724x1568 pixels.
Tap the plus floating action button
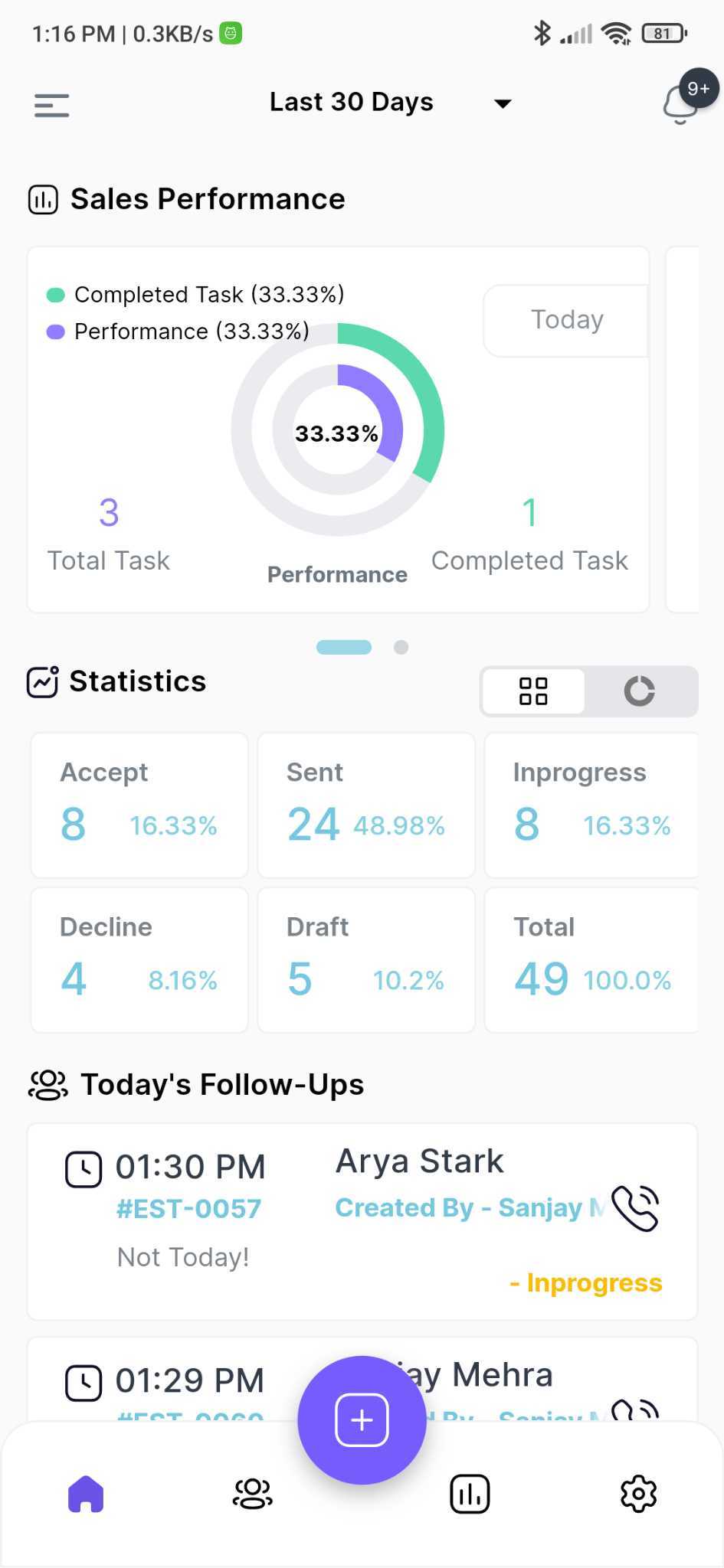[x=362, y=1420]
